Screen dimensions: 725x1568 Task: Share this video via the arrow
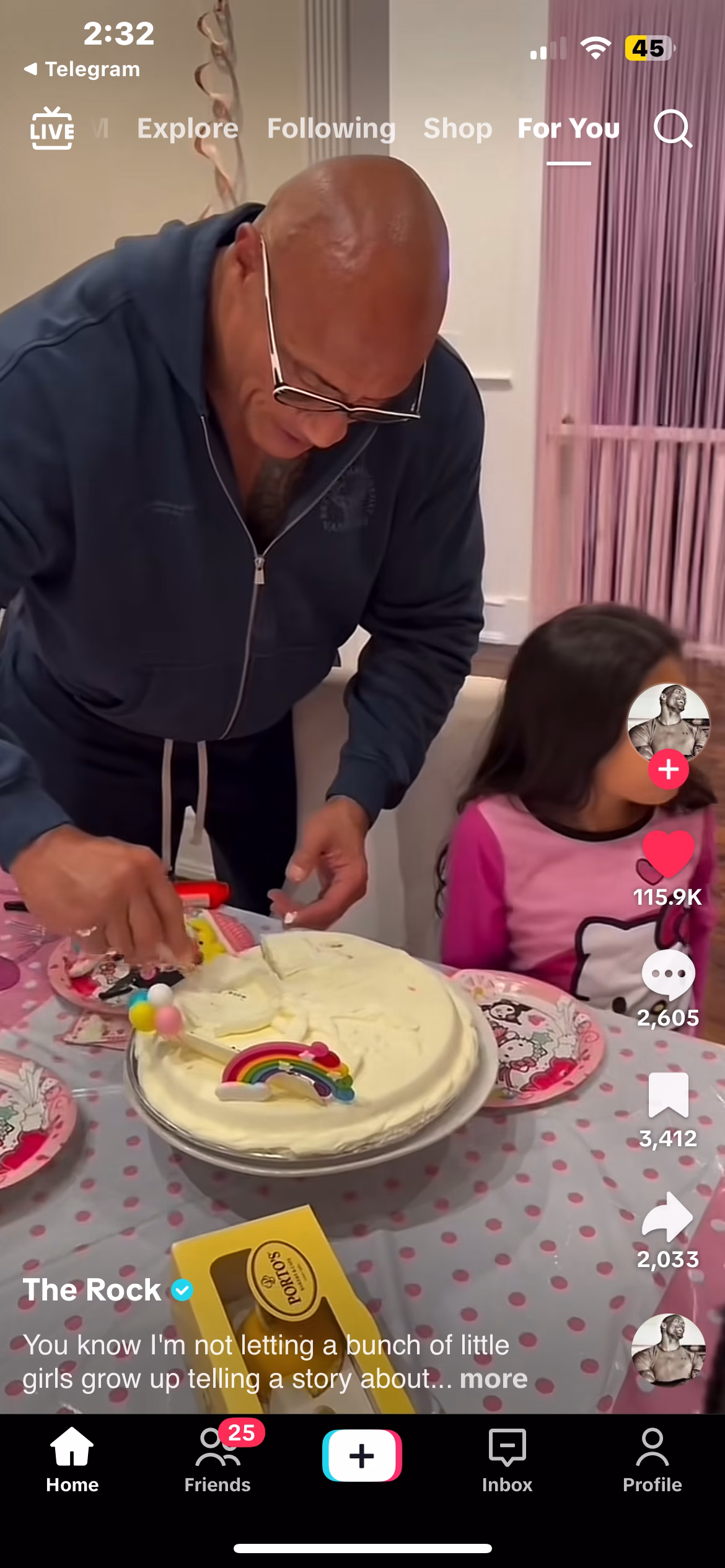click(668, 1217)
